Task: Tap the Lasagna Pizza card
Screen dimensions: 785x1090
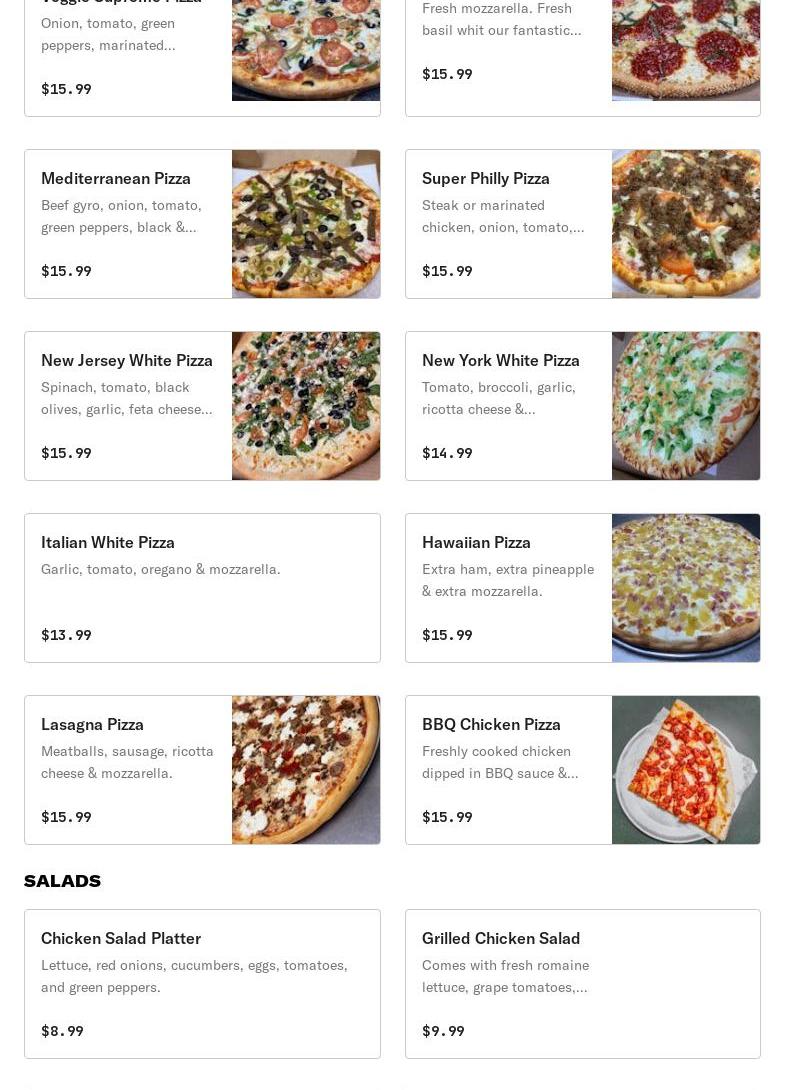Action: click(x=202, y=770)
